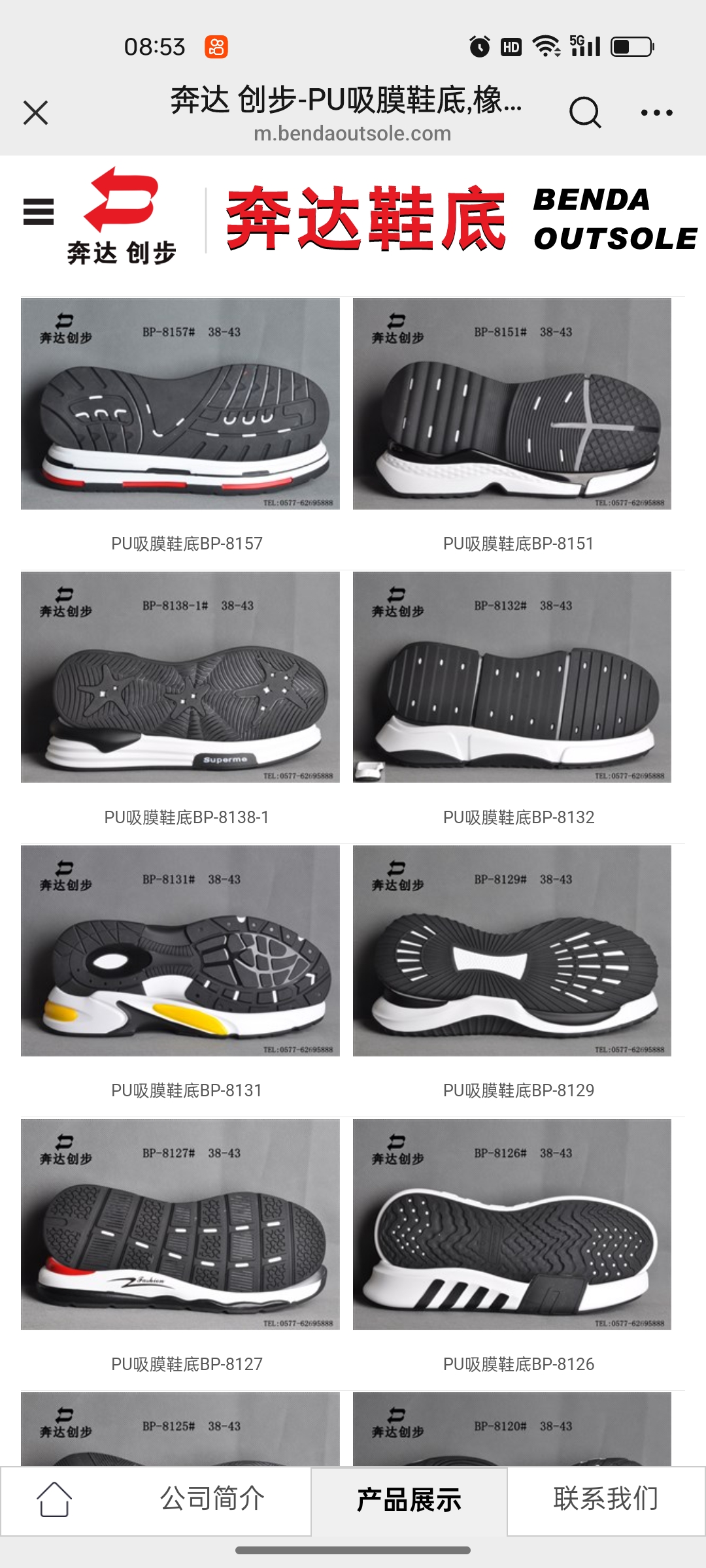Open the BP-8127 outsole details
Viewport: 706px width, 1568px height.
[180, 1224]
